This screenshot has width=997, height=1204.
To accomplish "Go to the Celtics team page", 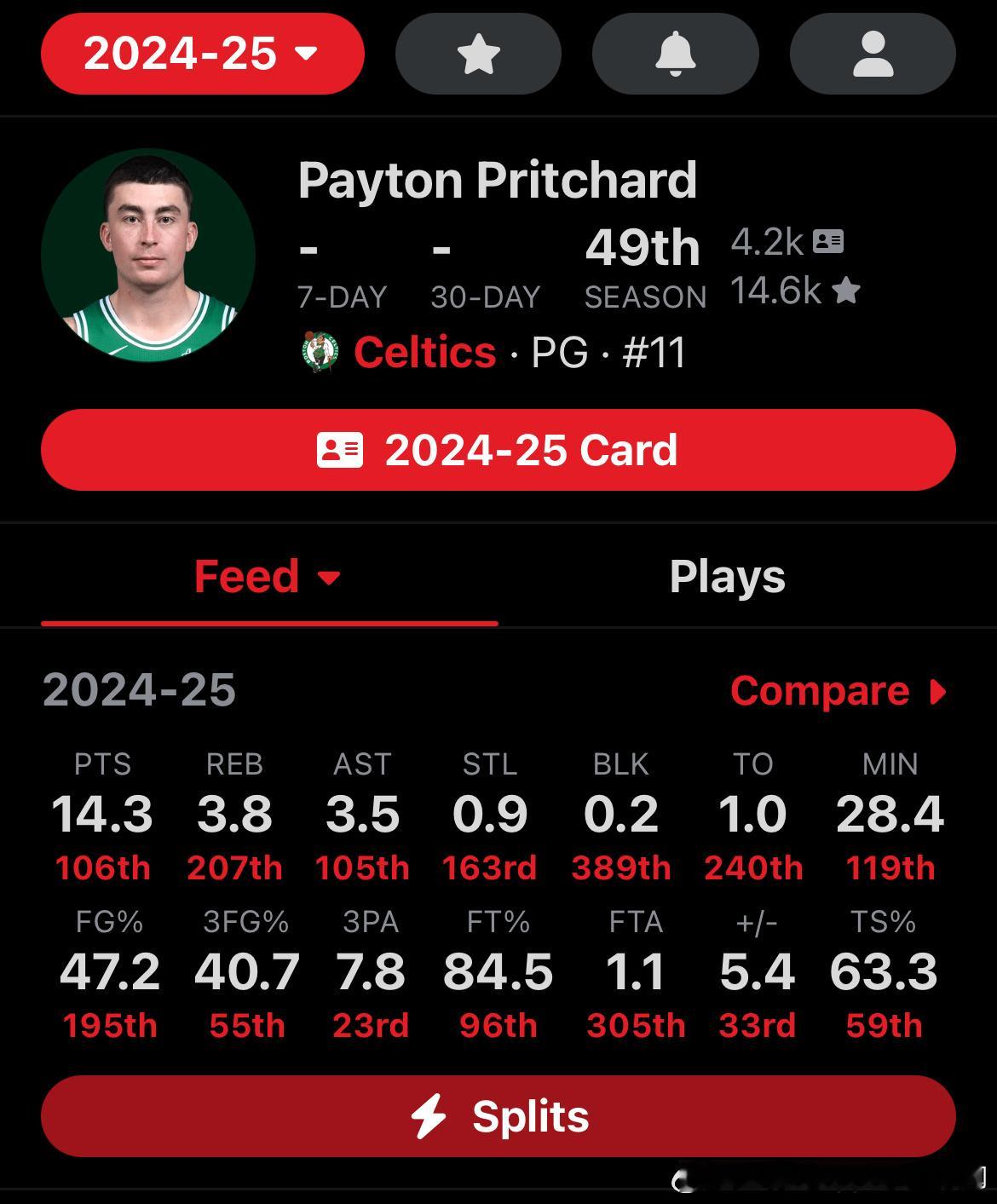I will 424,352.
